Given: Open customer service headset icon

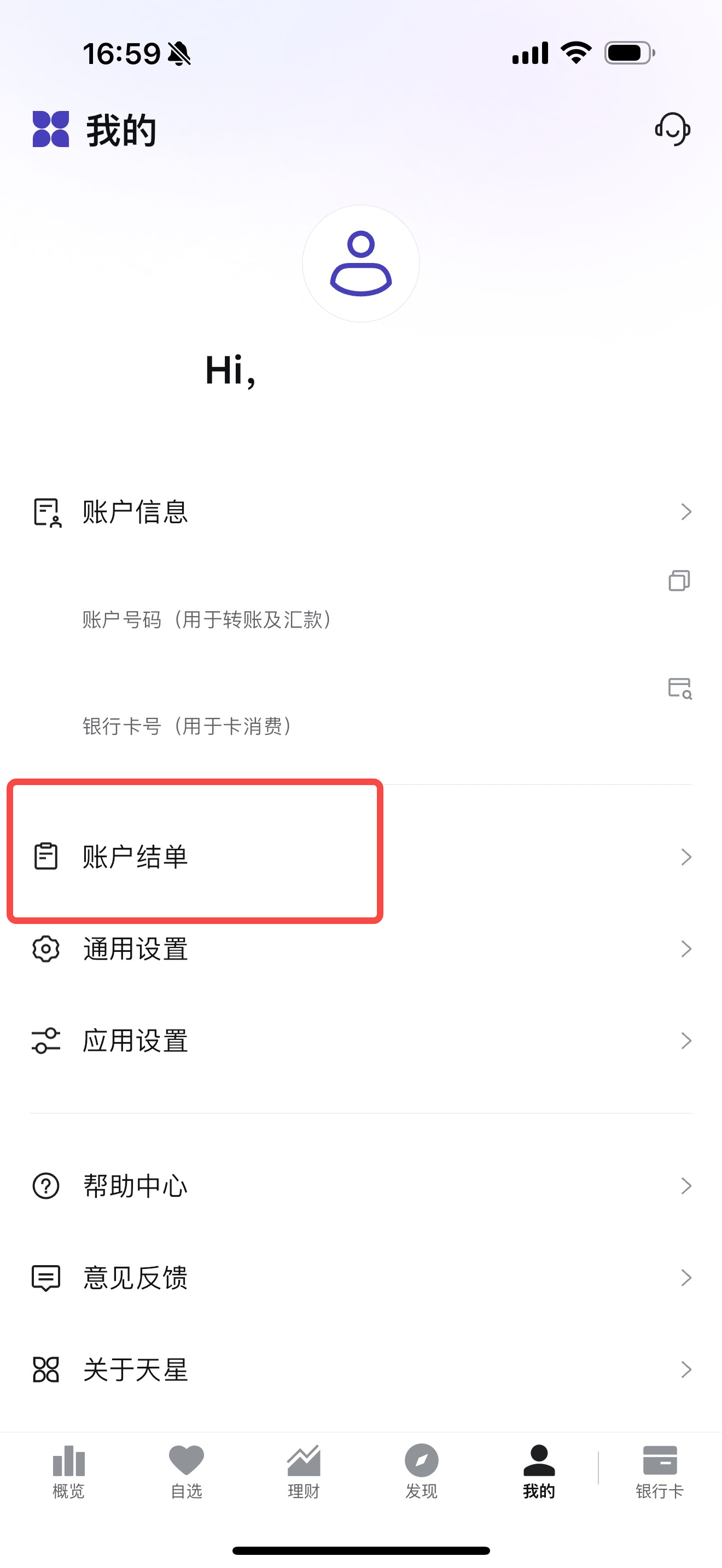Looking at the screenshot, I should pos(672,129).
